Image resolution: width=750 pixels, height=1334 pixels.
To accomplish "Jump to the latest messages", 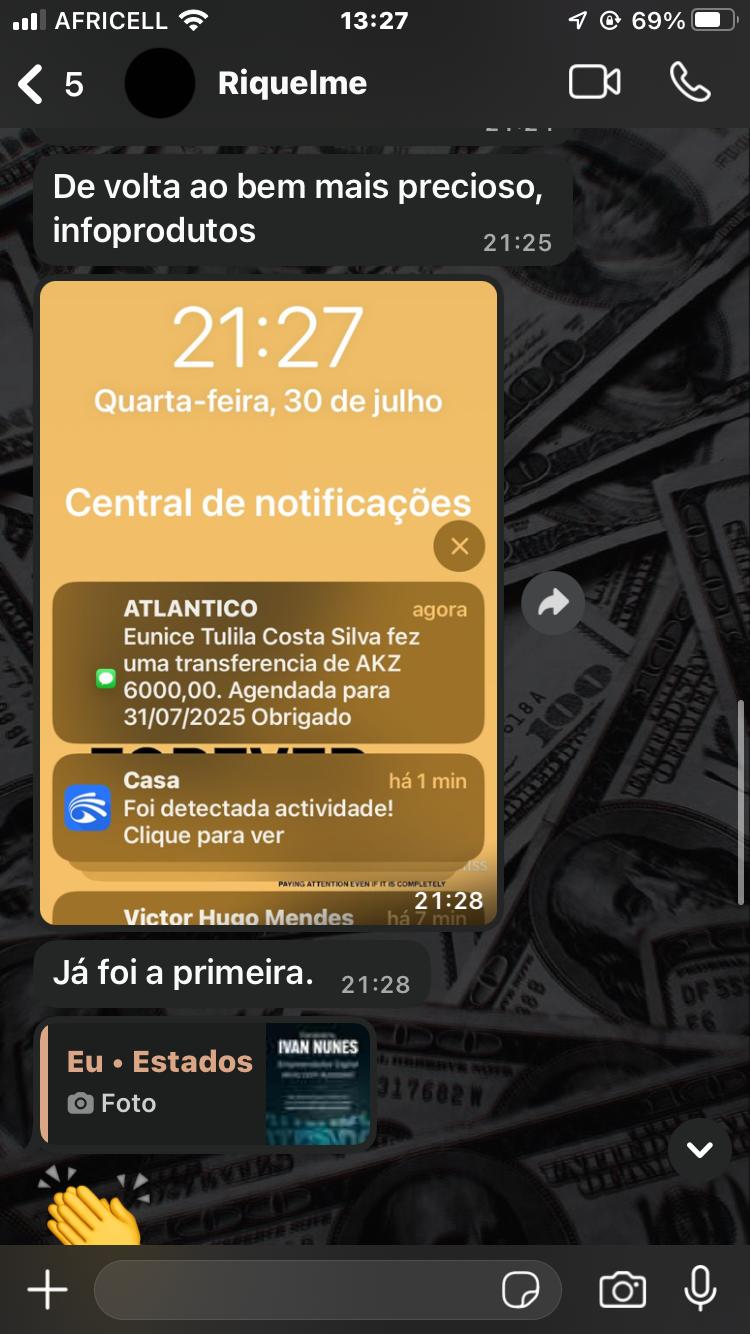I will pyautogui.click(x=700, y=1150).
